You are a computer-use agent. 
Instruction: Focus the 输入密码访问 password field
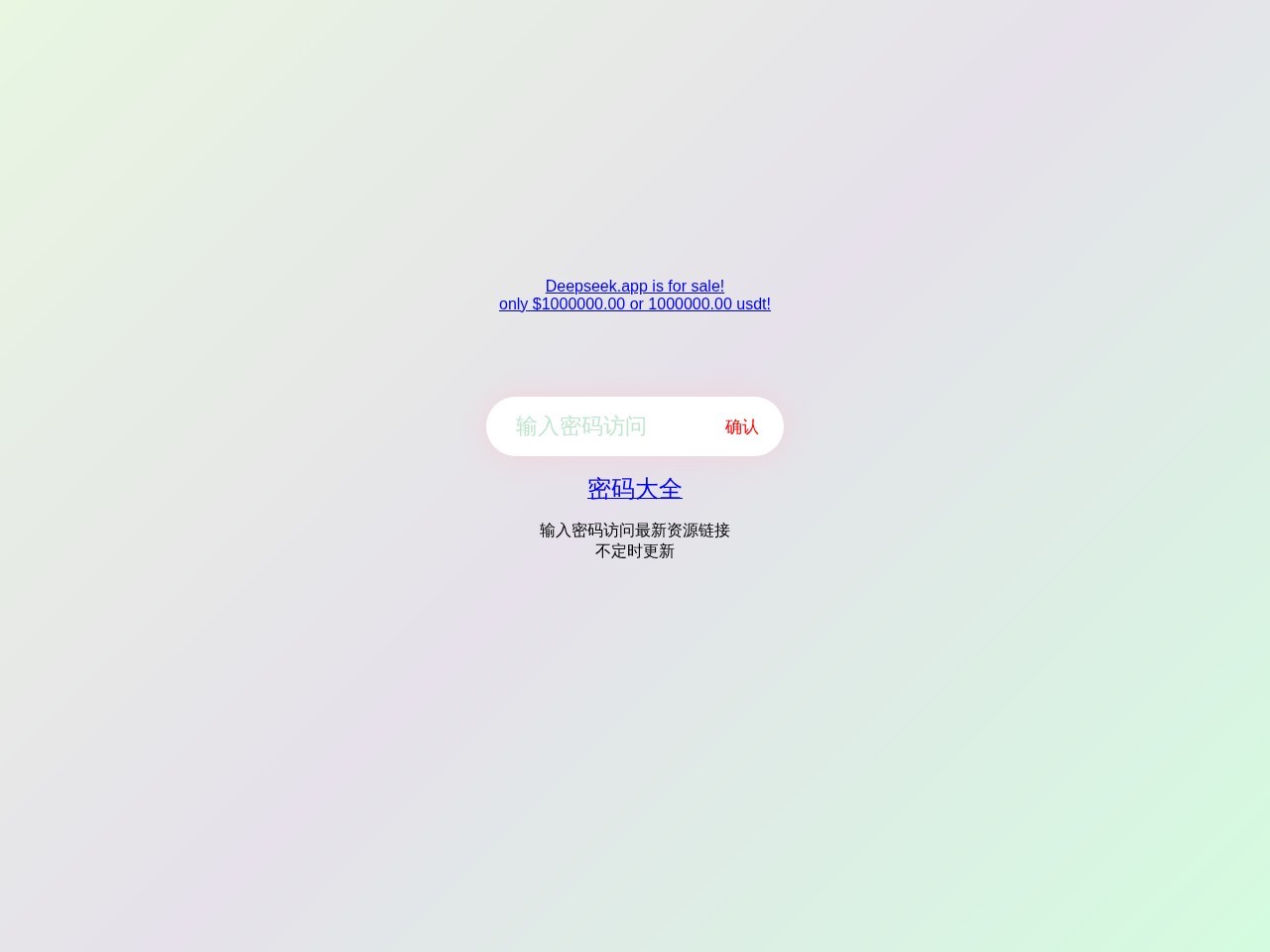[595, 426]
